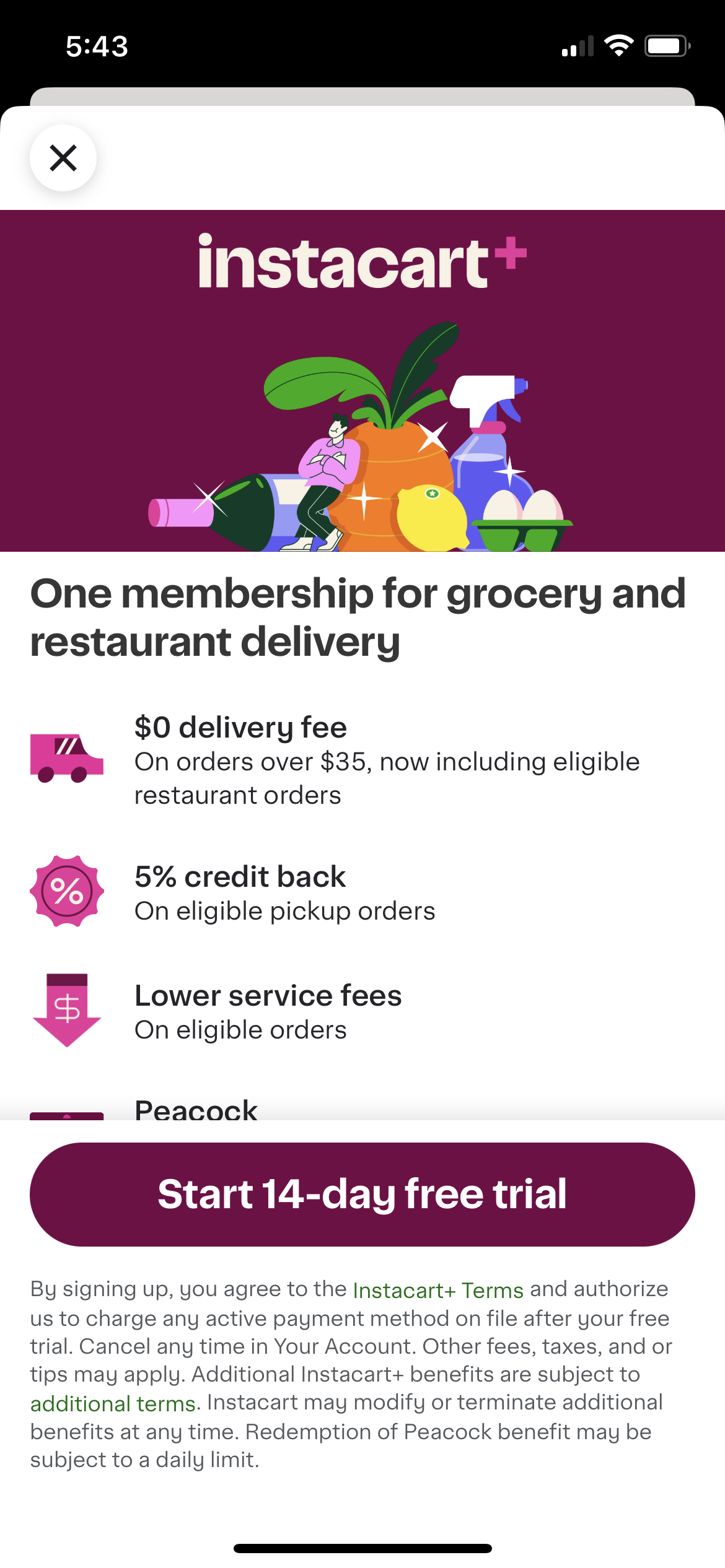Screen dimensions: 725x1568
Task: Click the lower service fees dollar arrow icon
Action: 66,1009
